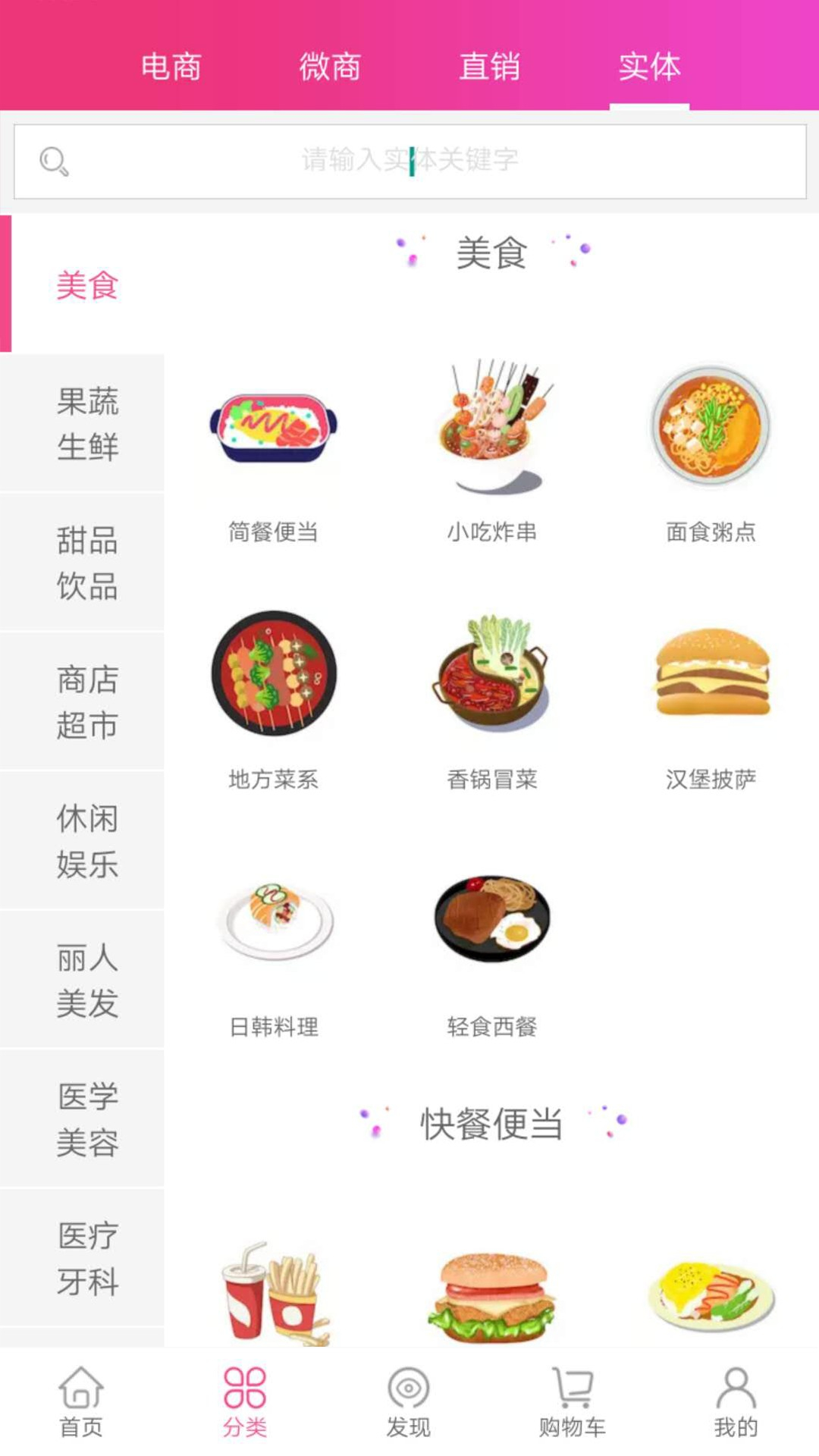The width and height of the screenshot is (819, 1456).
Task: Switch to the 电商 tab
Action: 168,67
